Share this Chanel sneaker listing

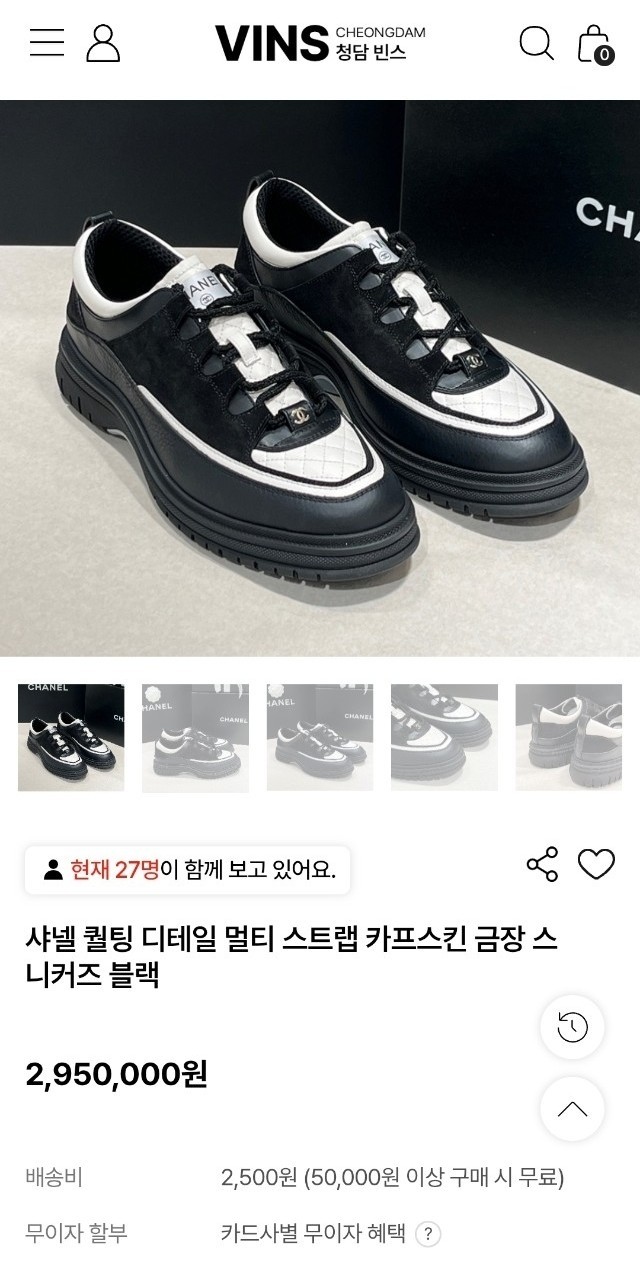542,865
